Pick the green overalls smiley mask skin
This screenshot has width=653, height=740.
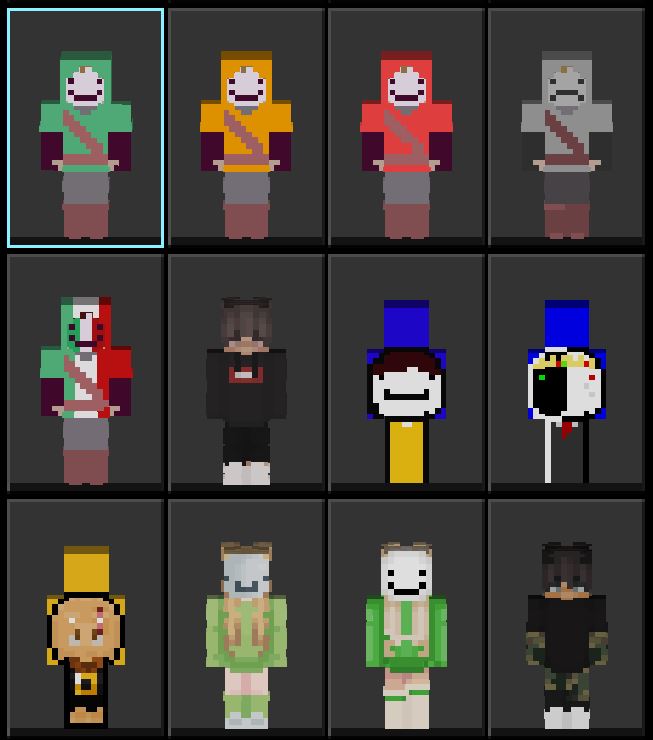tap(406, 620)
